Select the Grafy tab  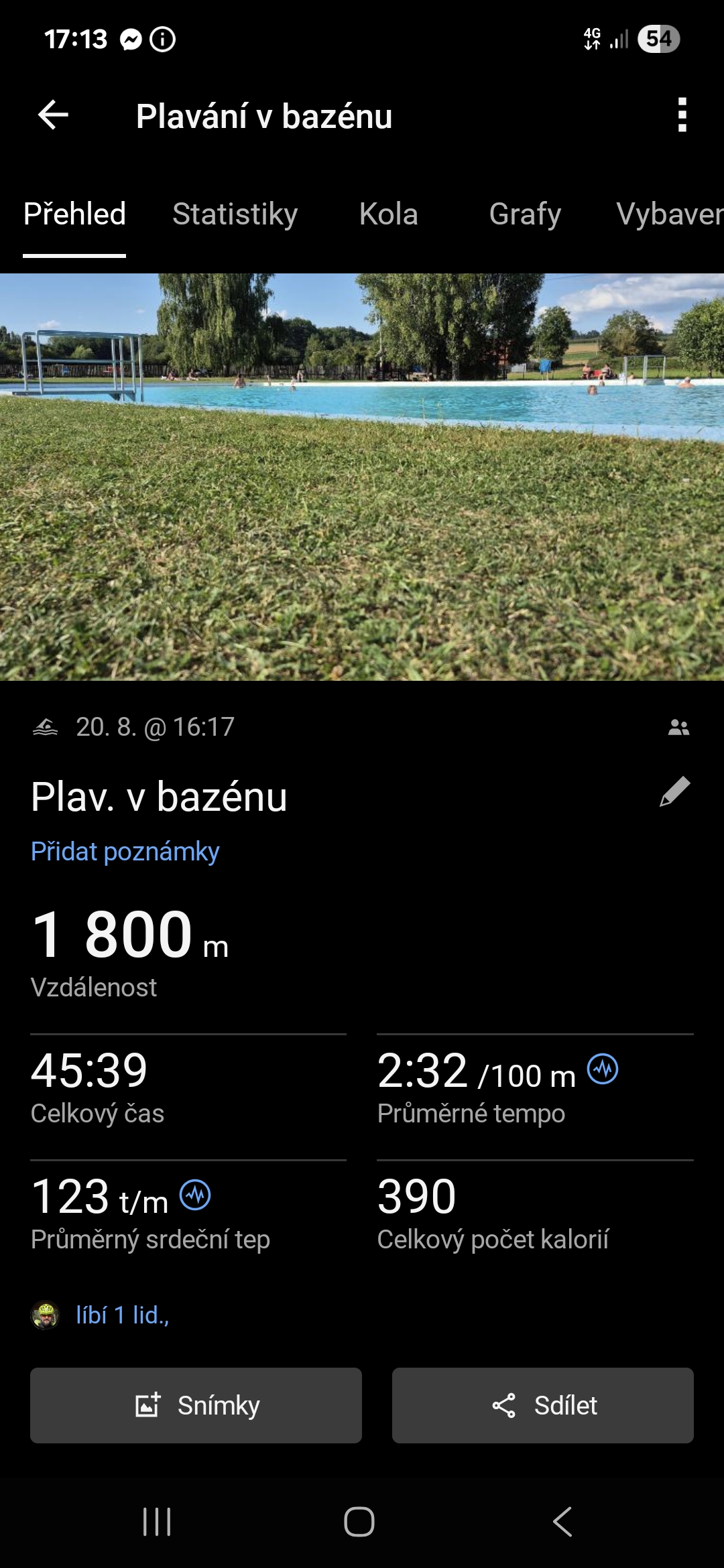[x=525, y=214]
